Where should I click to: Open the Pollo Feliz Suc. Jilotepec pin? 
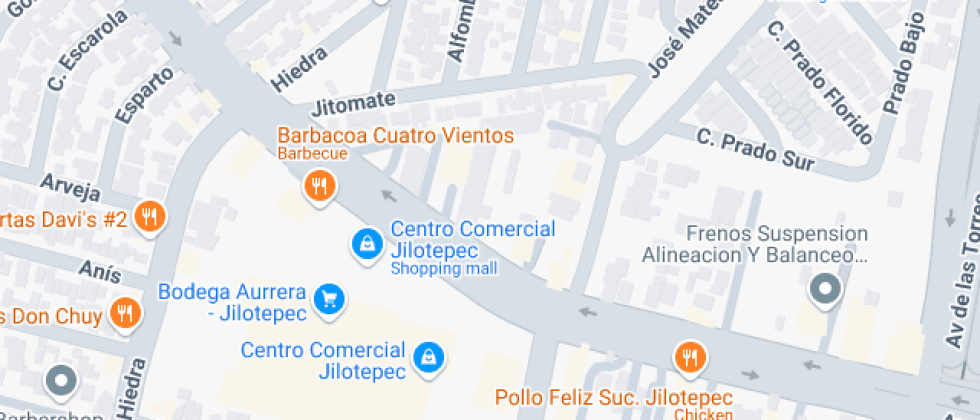[x=690, y=359]
